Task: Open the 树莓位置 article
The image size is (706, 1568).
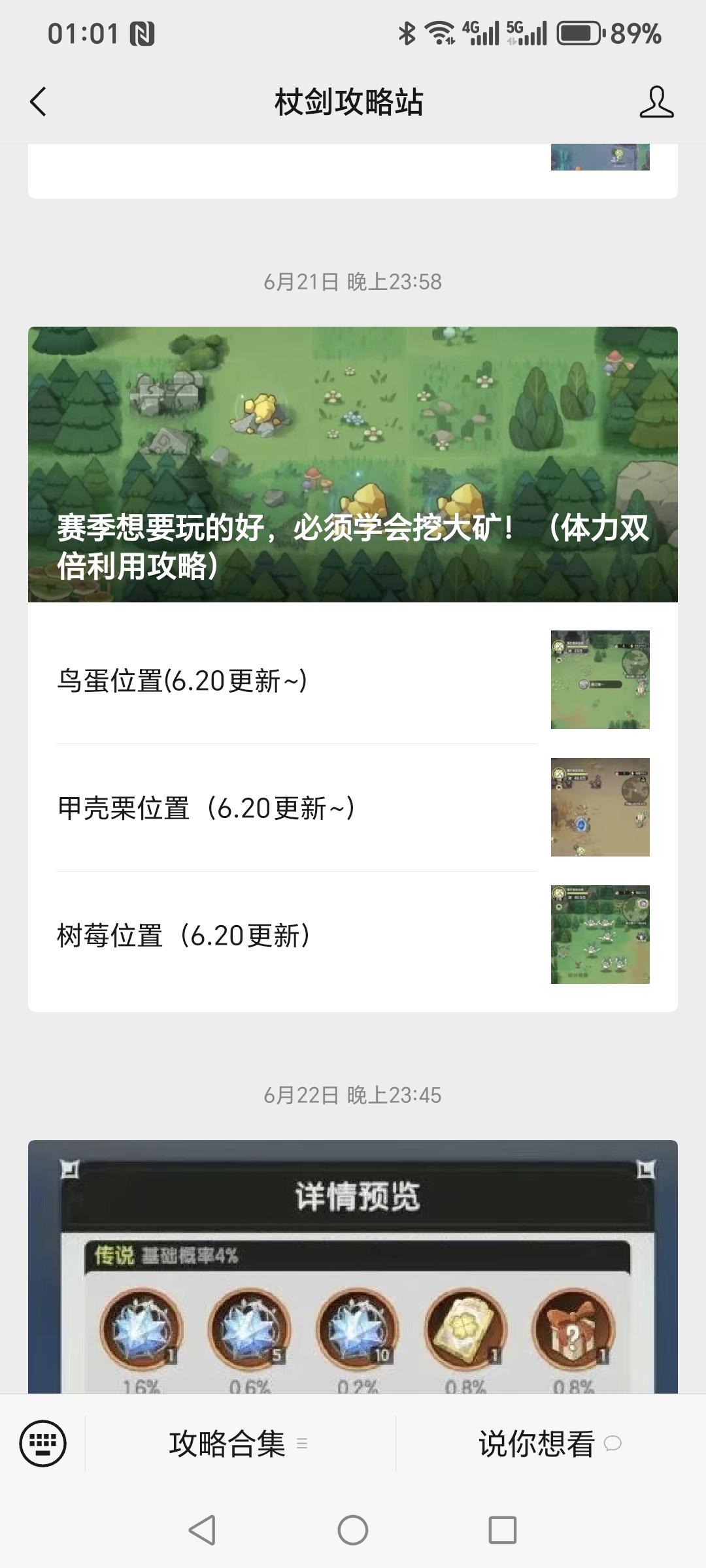Action: click(184, 936)
